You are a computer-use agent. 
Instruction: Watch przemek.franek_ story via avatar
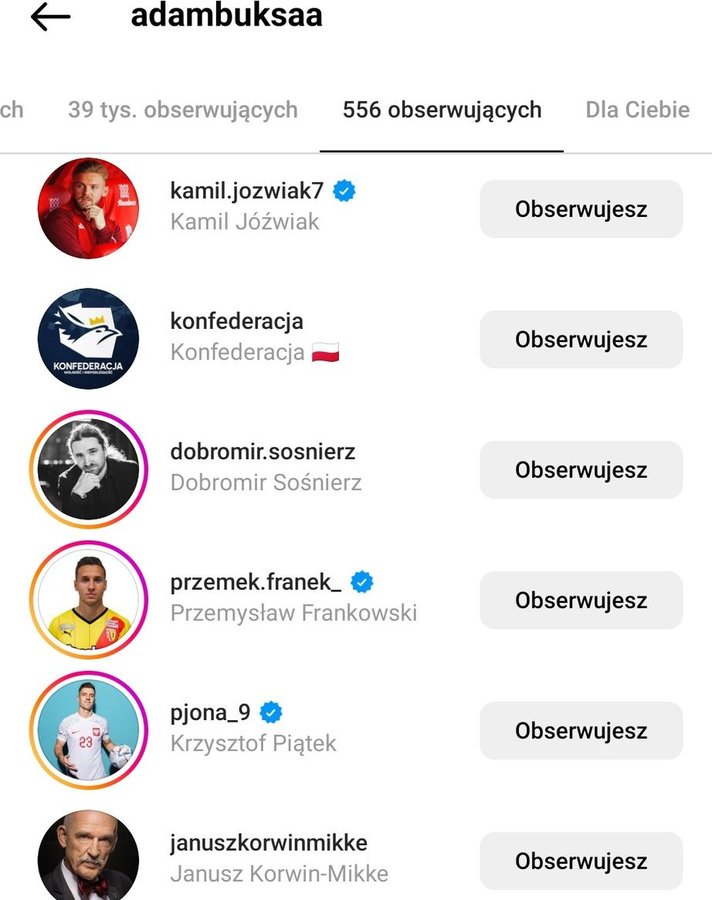[88, 600]
